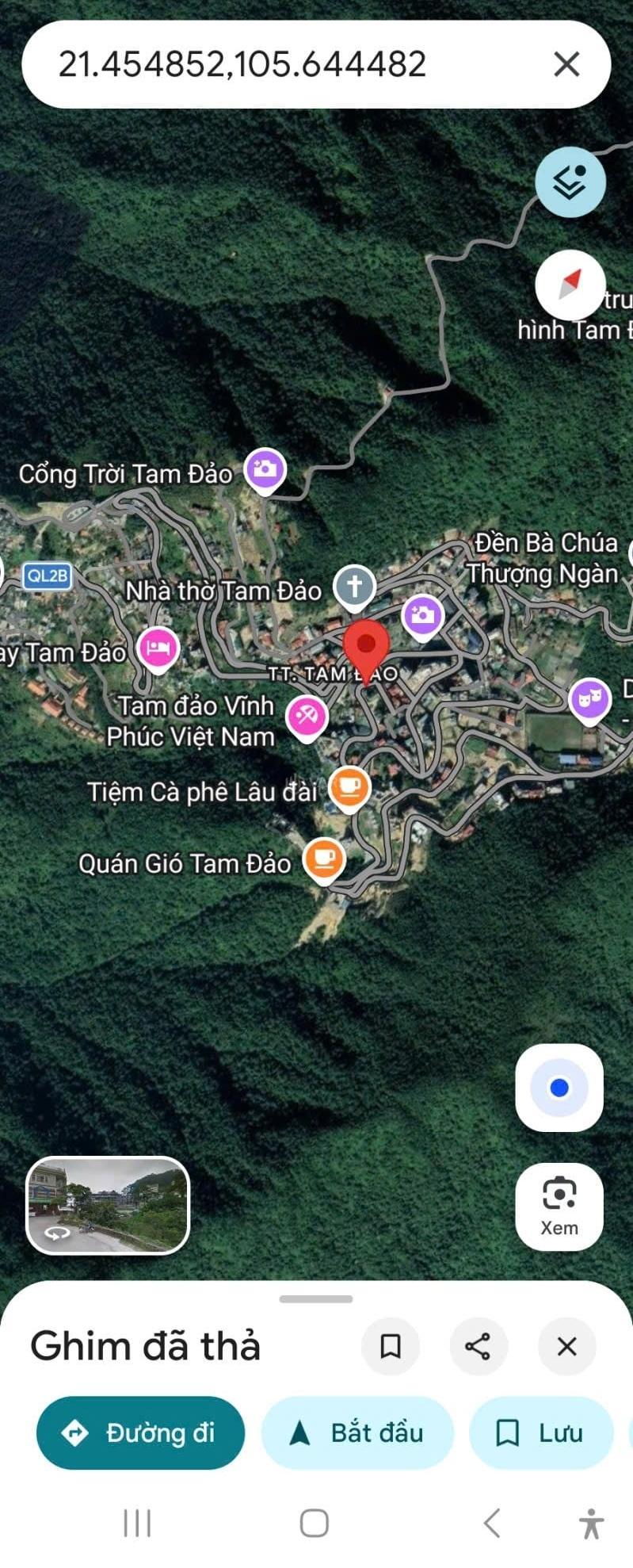This screenshot has height=1568, width=633.
Task: Clear the coordinates in the search bar
Action: [566, 64]
